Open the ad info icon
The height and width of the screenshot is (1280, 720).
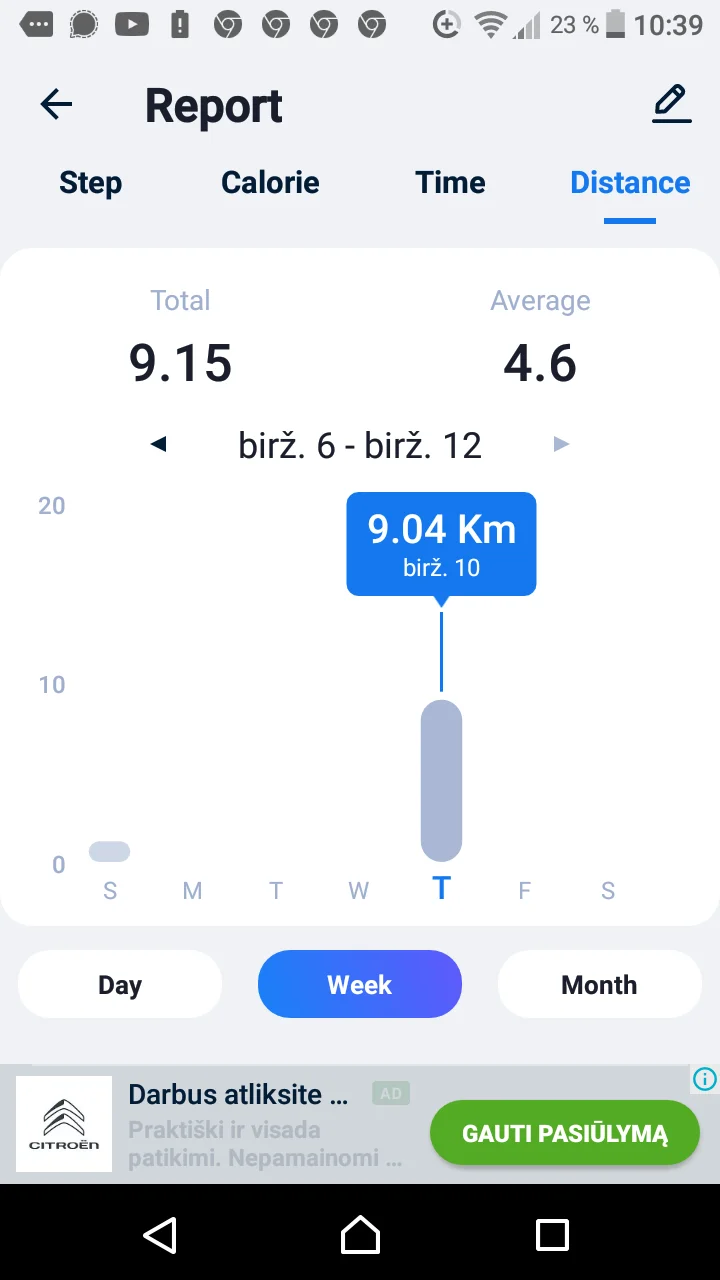(705, 1079)
